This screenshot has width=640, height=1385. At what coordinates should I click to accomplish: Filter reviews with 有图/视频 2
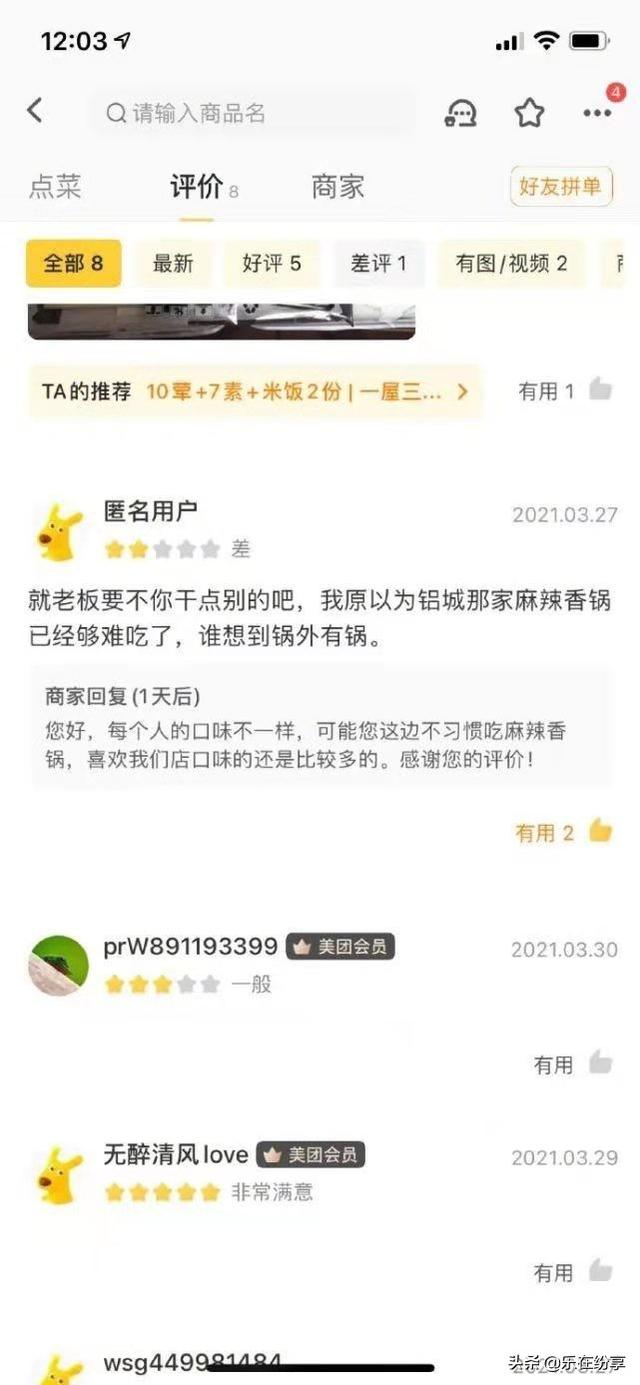[x=512, y=264]
